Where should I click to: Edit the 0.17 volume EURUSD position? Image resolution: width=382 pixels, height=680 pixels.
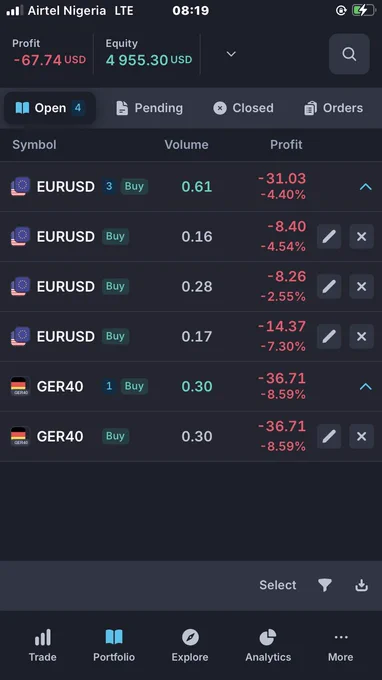tap(329, 336)
